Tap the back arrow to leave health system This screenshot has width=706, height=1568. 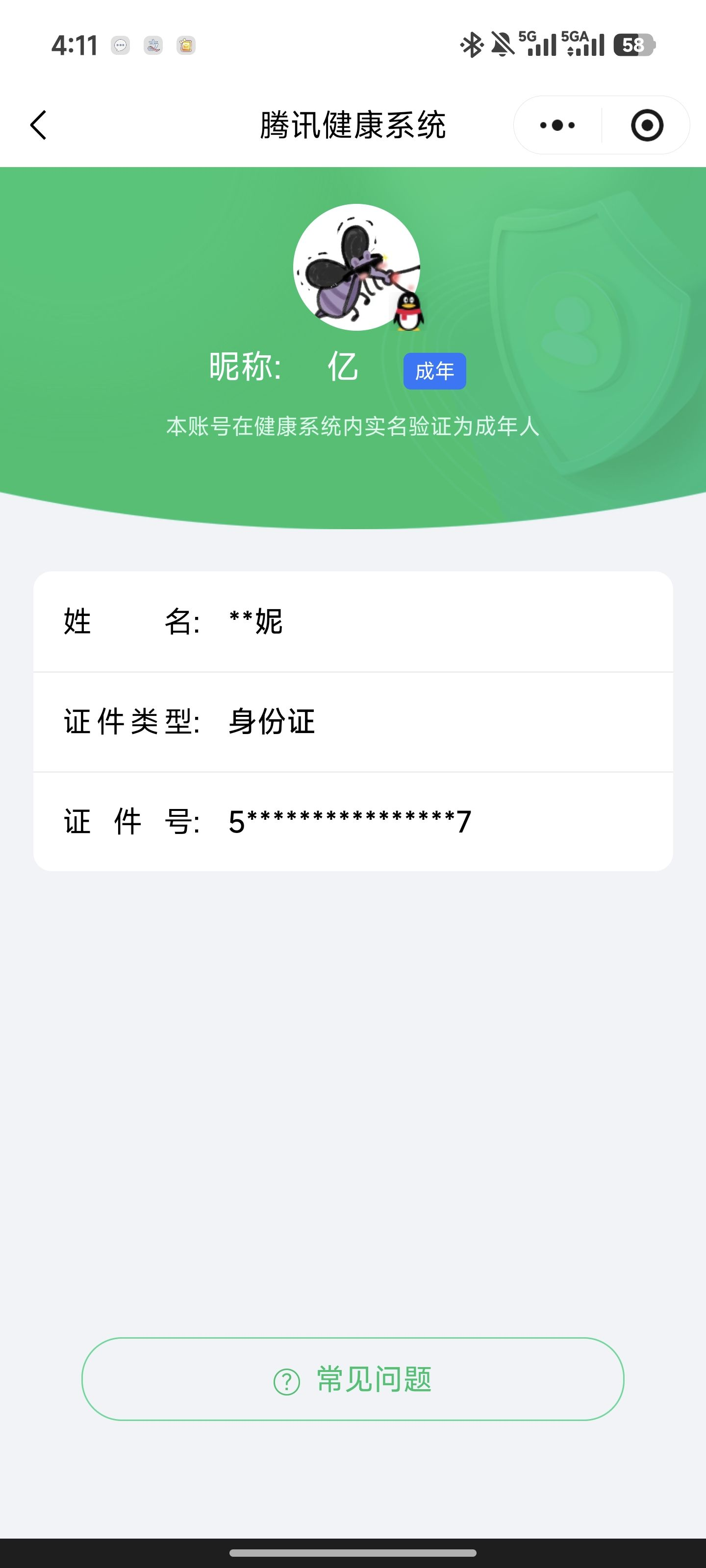[38, 125]
